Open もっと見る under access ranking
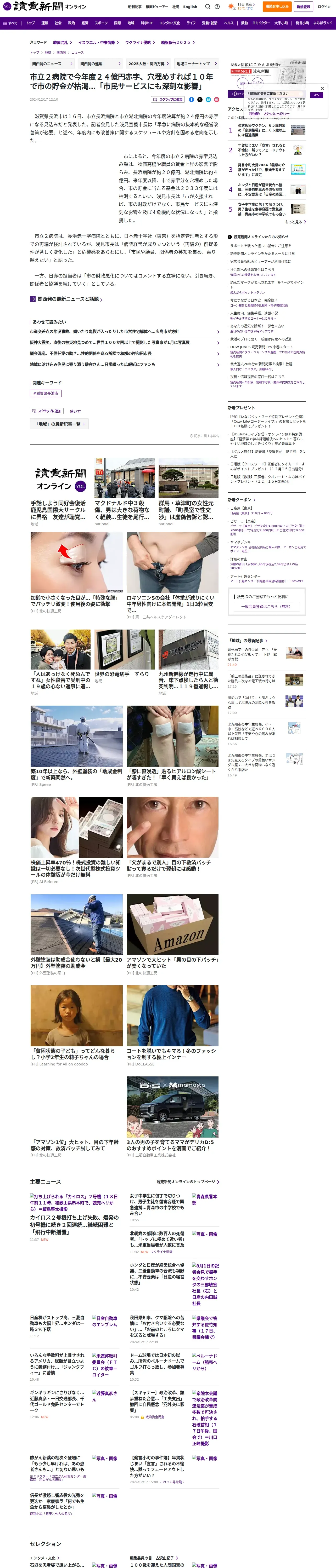Screen dimensions: 336x1568 point(295,222)
